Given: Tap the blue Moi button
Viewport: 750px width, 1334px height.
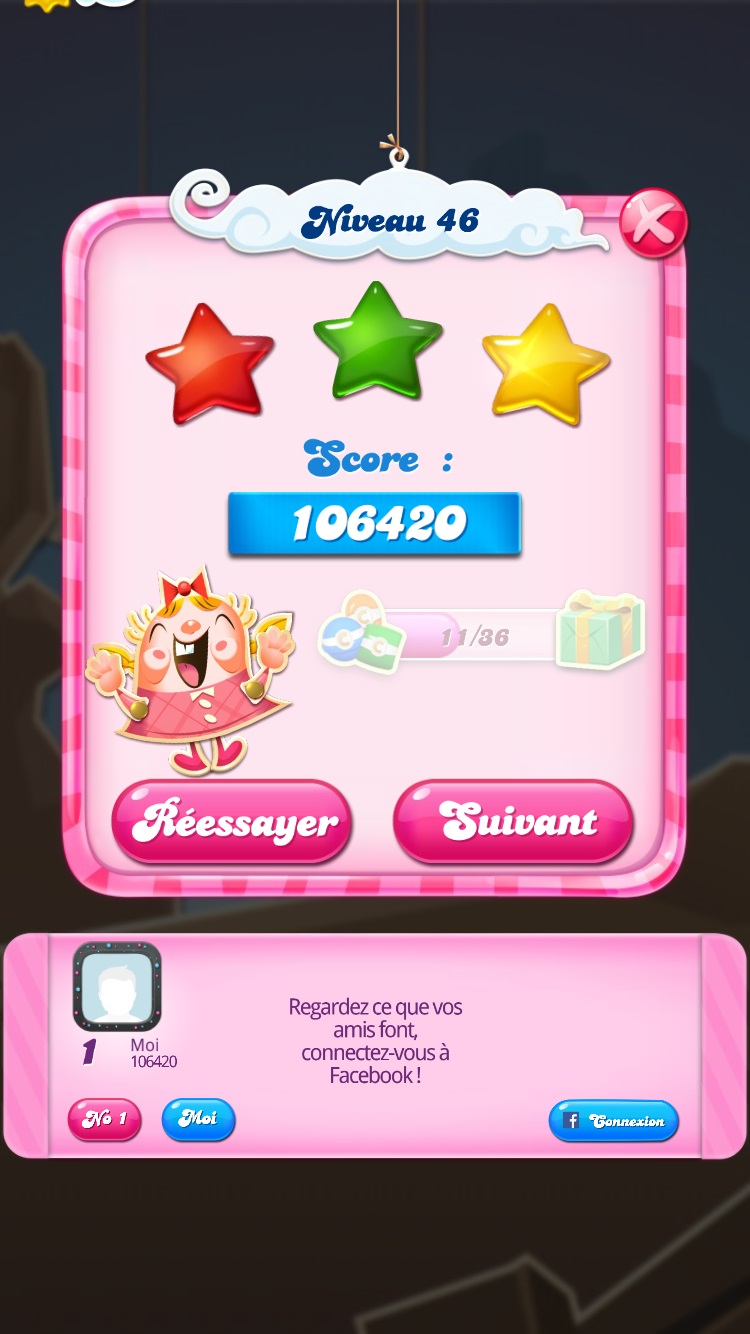Looking at the screenshot, I should click(198, 1119).
